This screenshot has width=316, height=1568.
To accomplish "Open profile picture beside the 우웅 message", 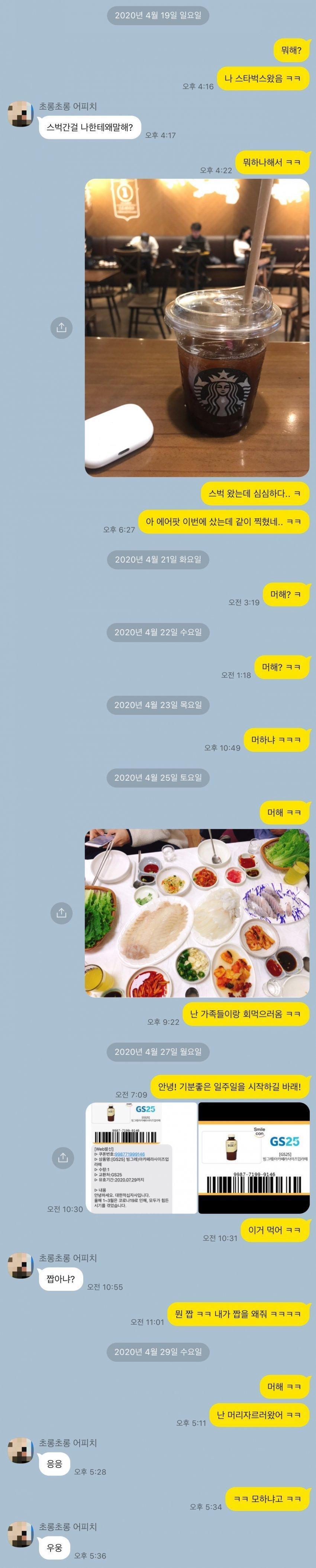I will coord(20,1535).
